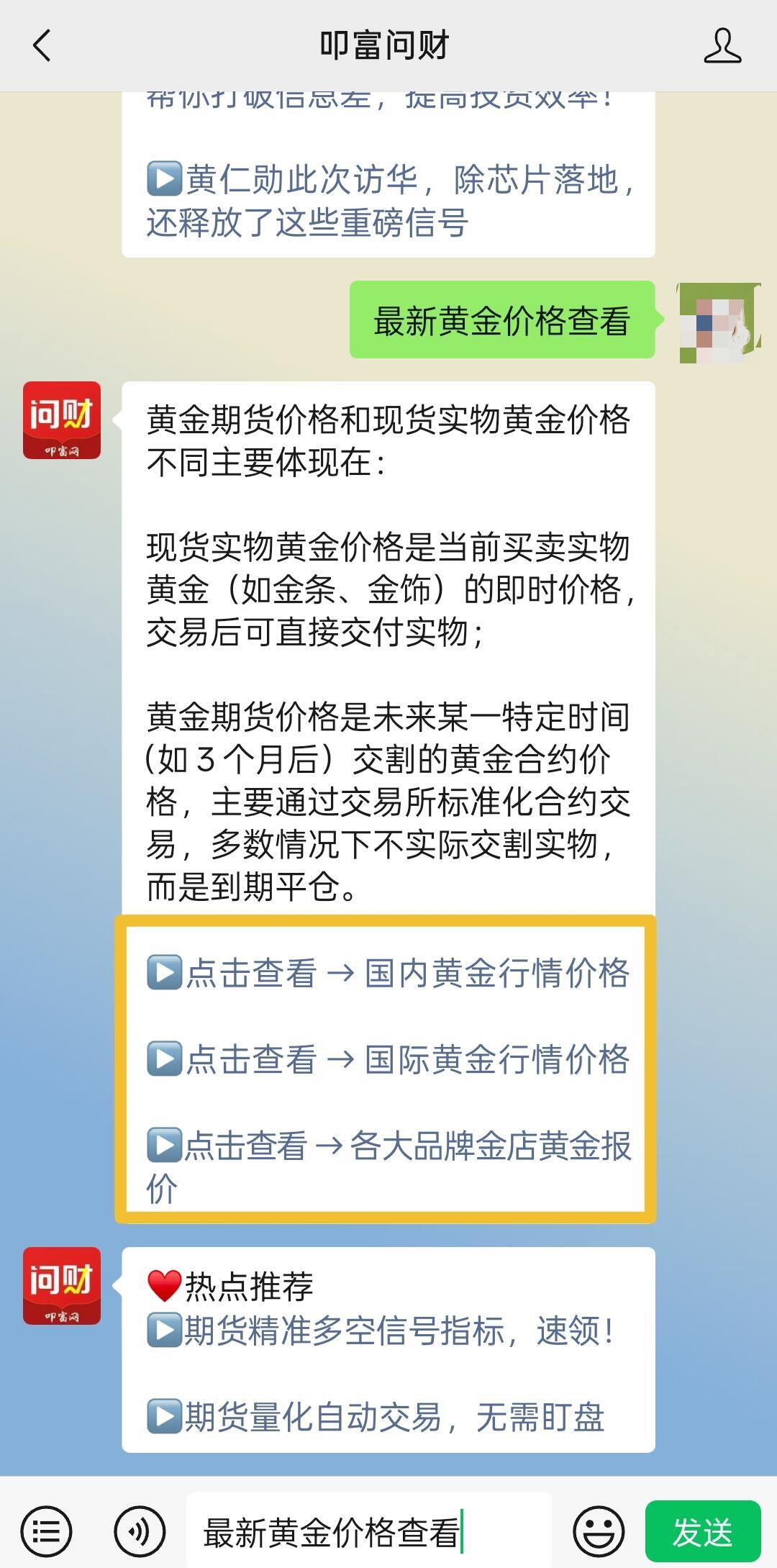Open the emoji picker
The height and width of the screenshot is (1568, 777).
(598, 1531)
